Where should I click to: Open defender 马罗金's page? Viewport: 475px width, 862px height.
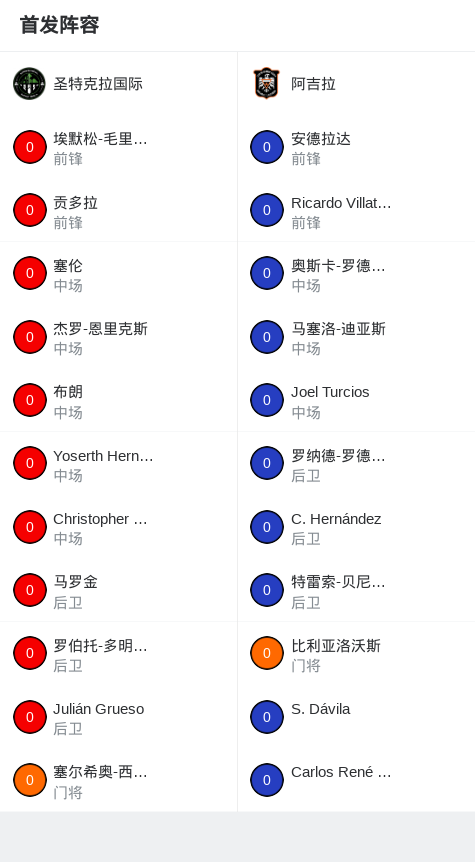119,590
